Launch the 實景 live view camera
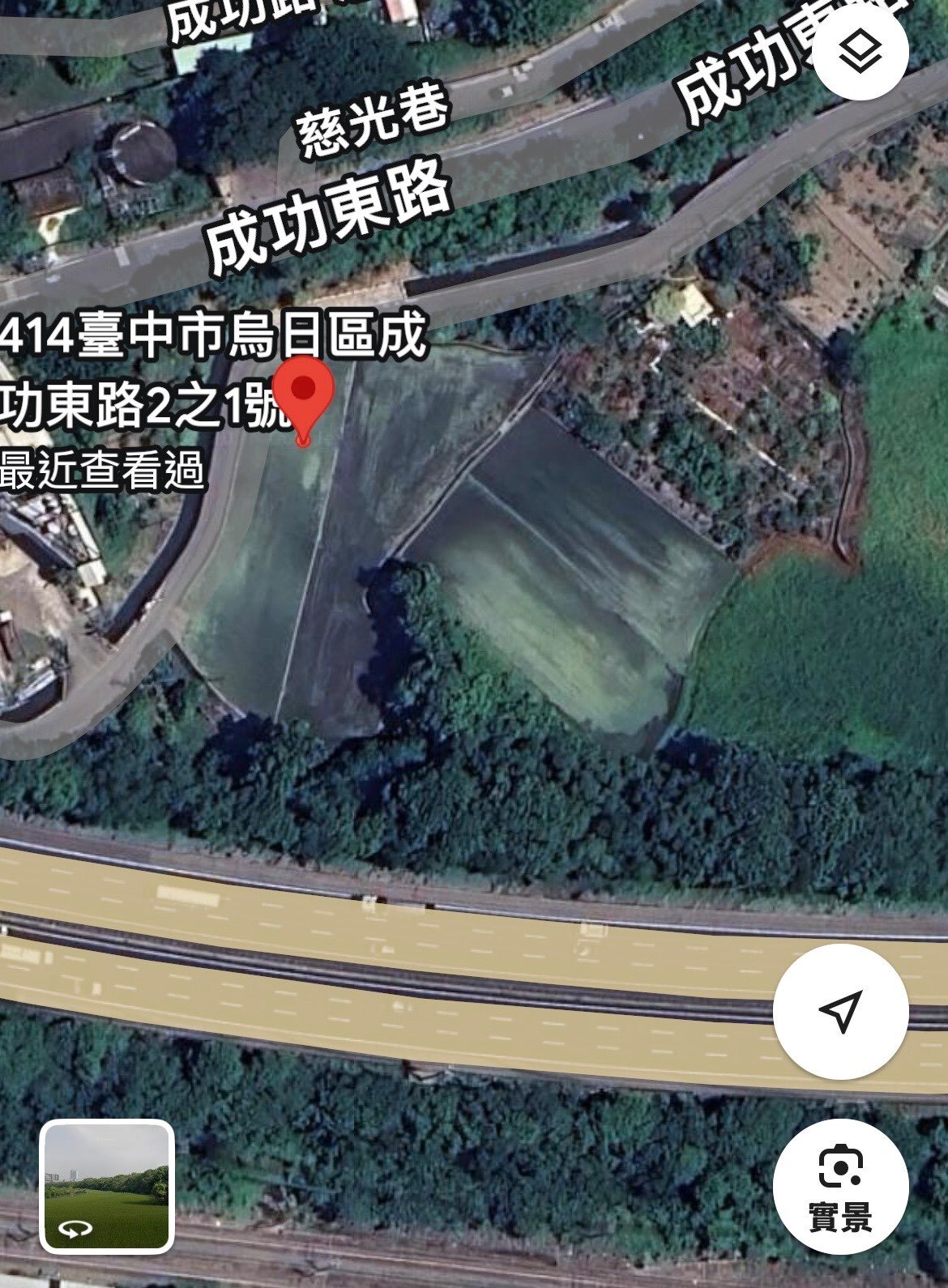 (840, 1187)
